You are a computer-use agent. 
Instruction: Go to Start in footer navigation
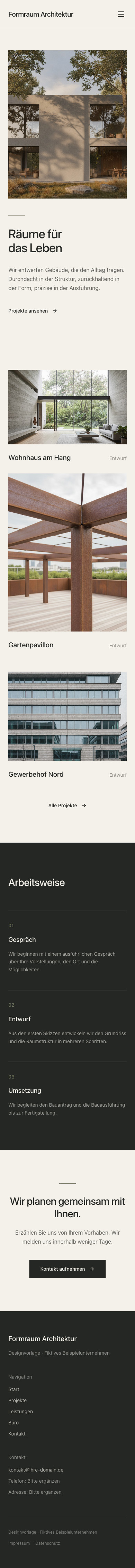coord(14,1389)
